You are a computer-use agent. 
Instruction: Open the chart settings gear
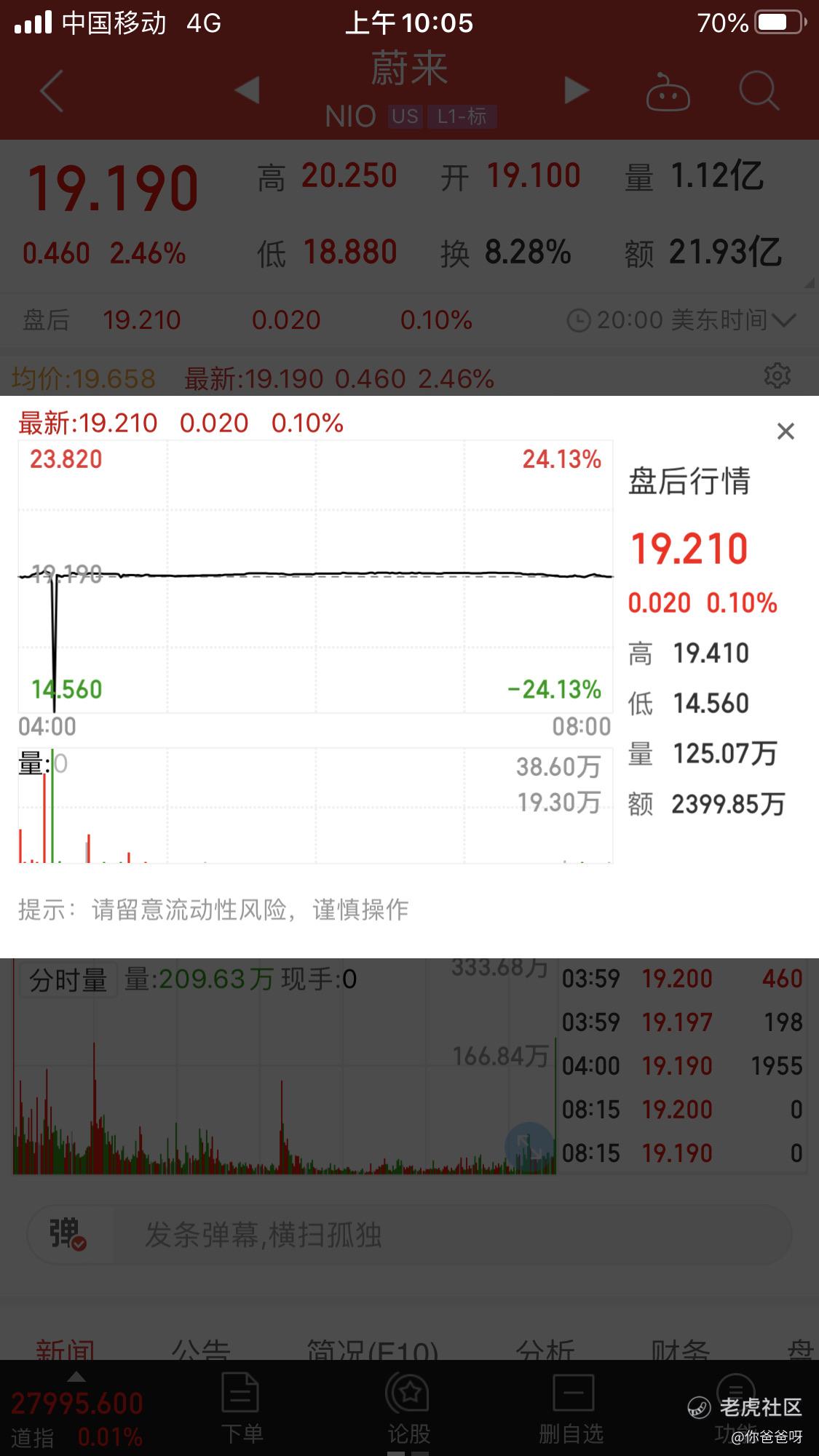coord(778,375)
